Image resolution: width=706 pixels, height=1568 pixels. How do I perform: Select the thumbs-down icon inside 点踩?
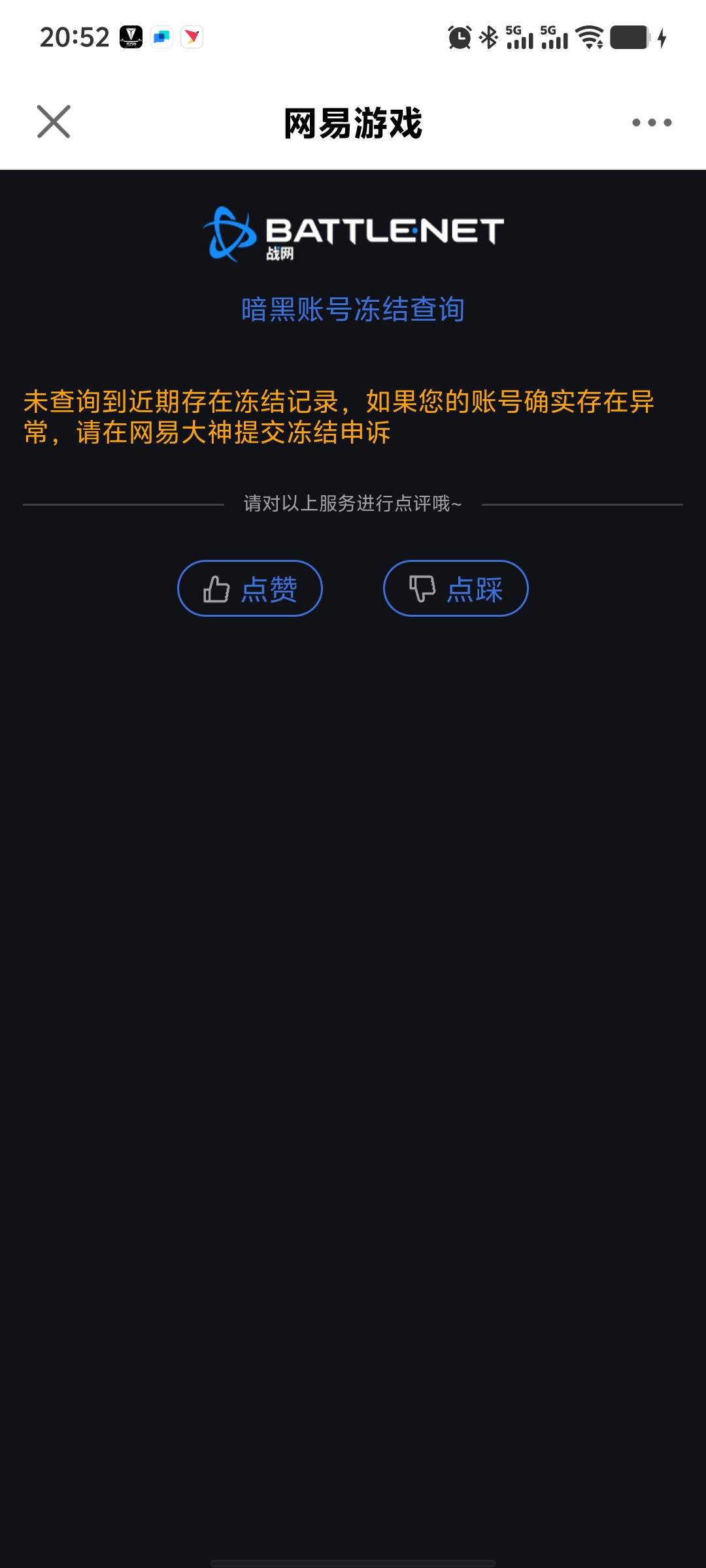[x=422, y=588]
